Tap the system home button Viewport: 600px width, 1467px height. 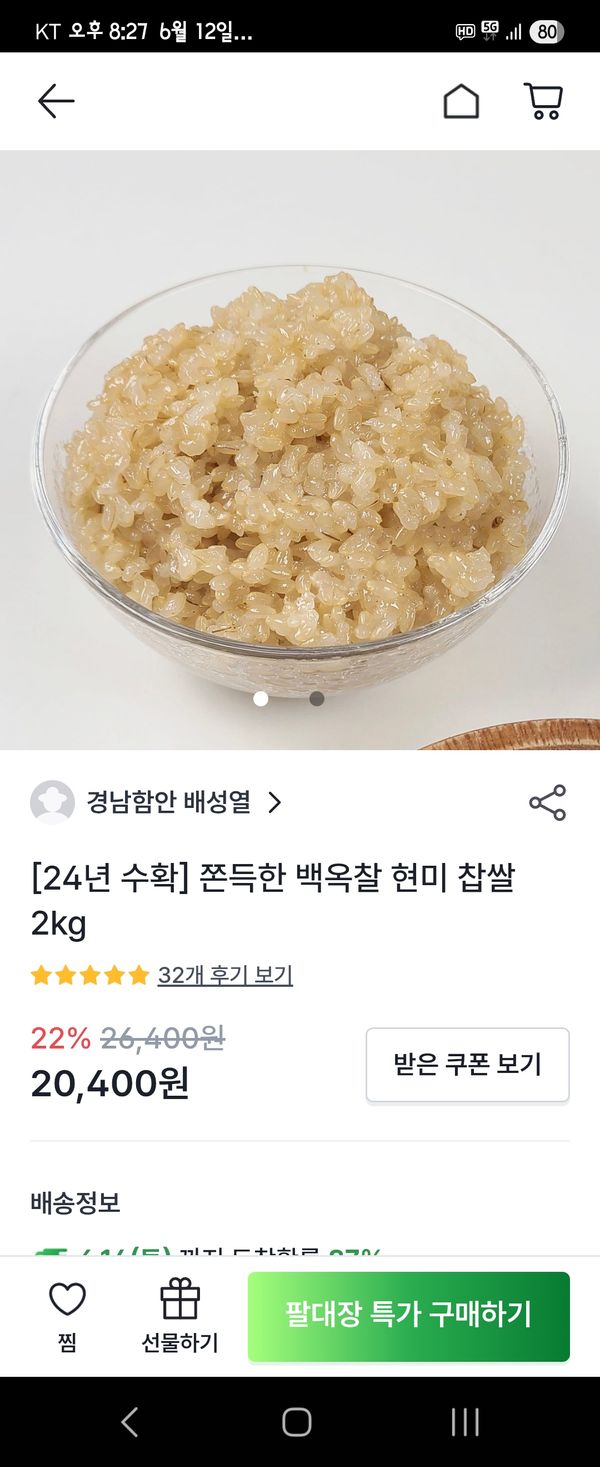[x=297, y=1421]
